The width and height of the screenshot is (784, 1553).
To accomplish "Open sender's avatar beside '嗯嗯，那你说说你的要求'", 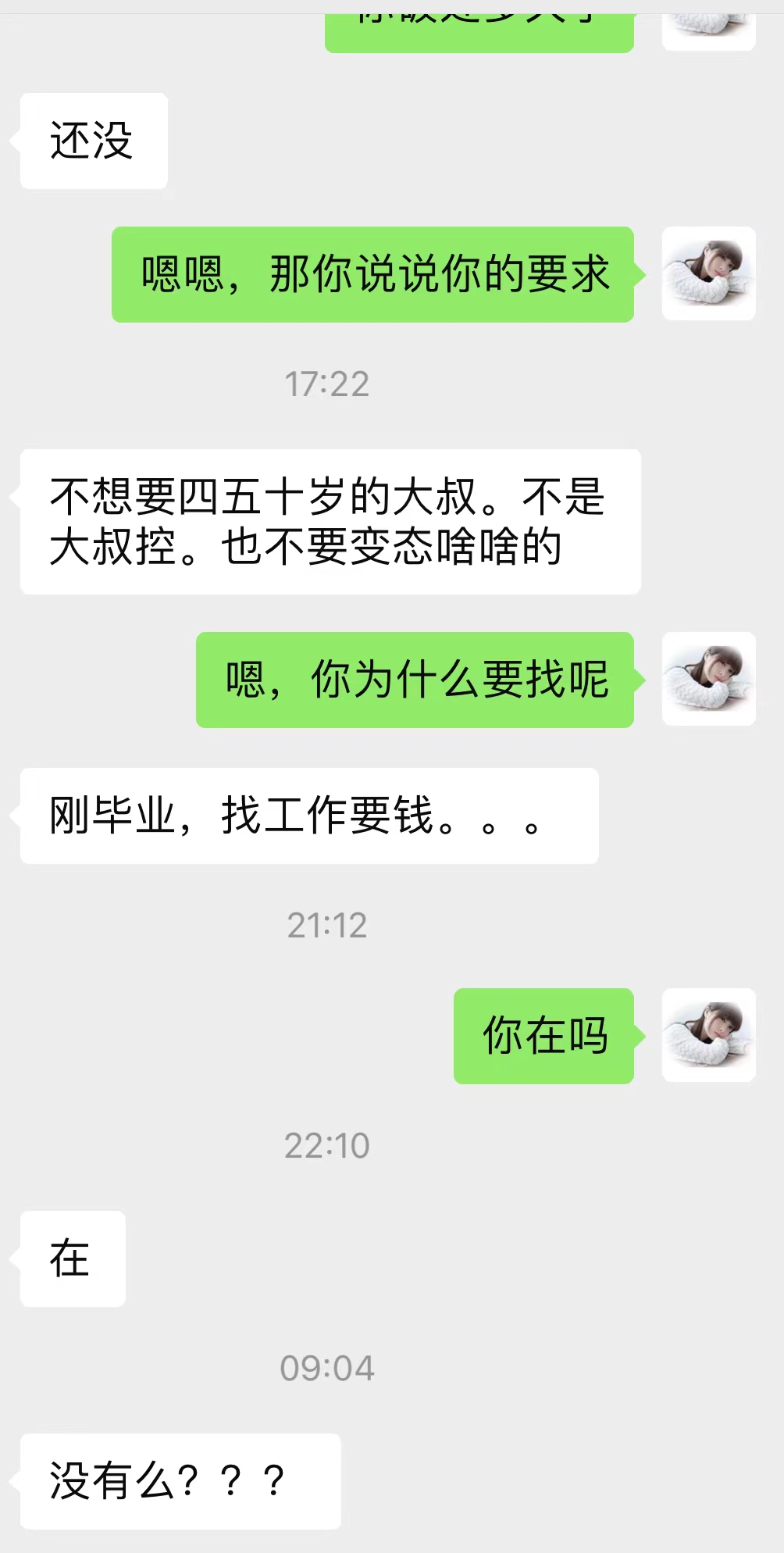I will (708, 273).
